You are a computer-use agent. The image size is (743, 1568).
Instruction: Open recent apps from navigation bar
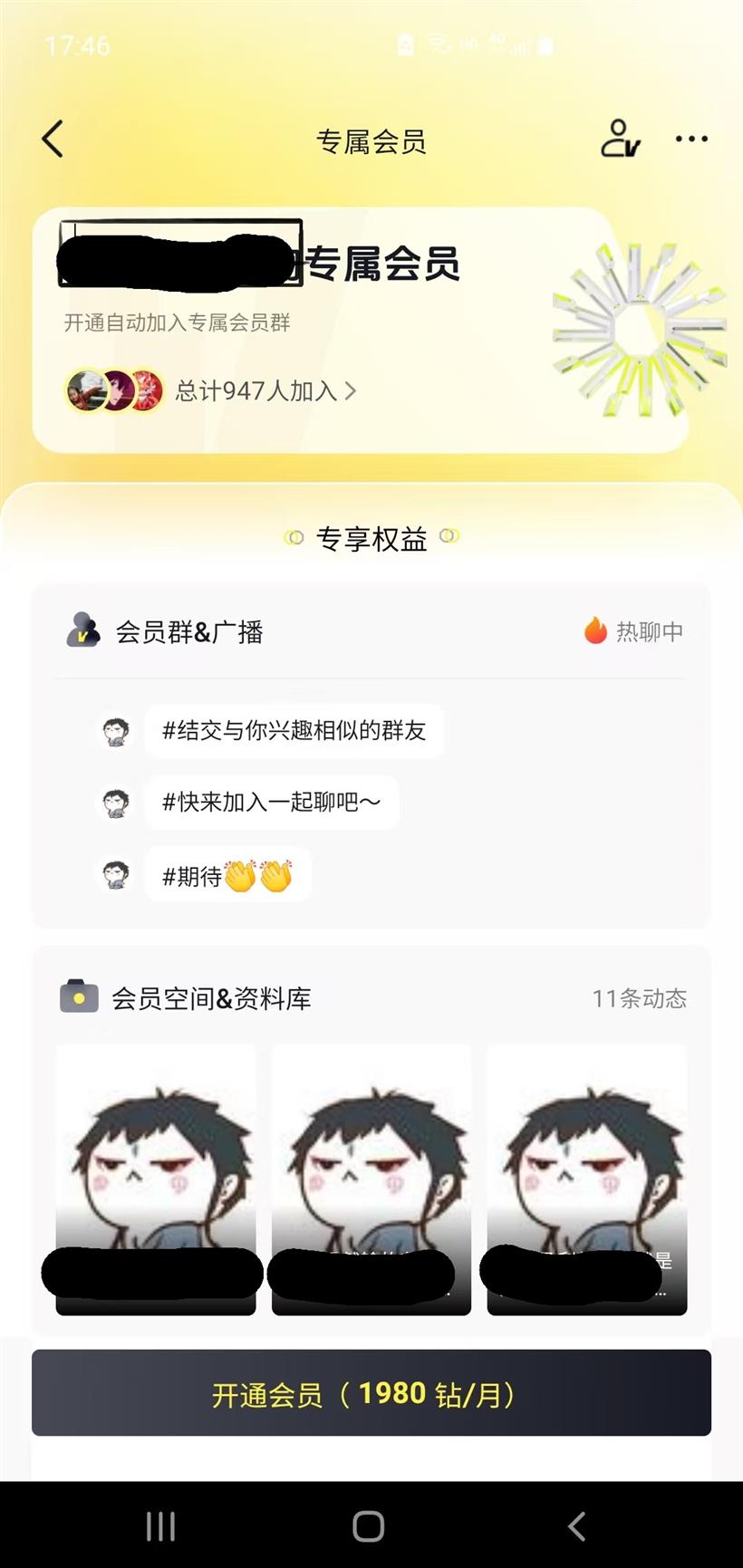tap(160, 1526)
